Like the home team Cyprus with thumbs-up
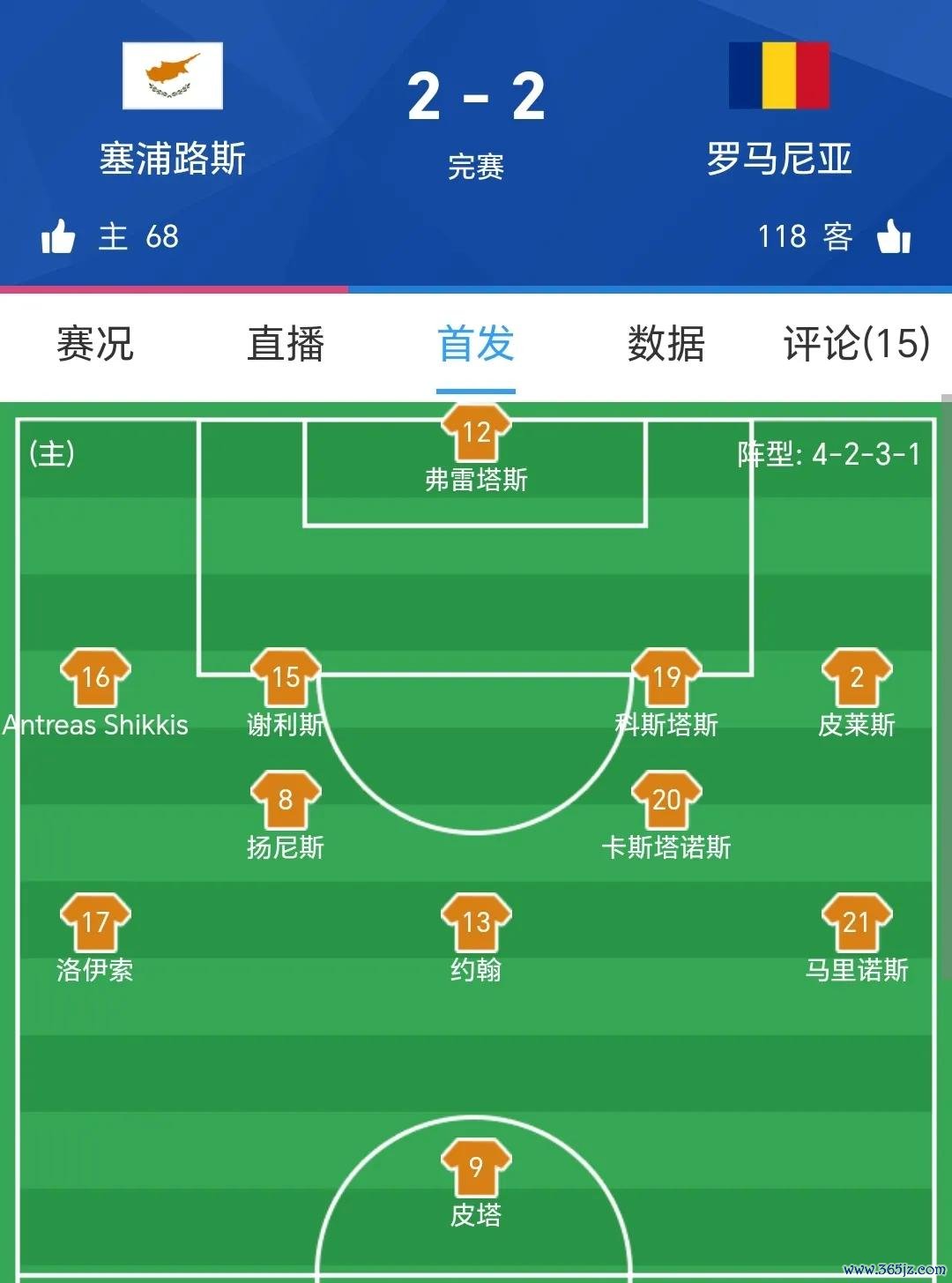952x1283 pixels. point(58,236)
